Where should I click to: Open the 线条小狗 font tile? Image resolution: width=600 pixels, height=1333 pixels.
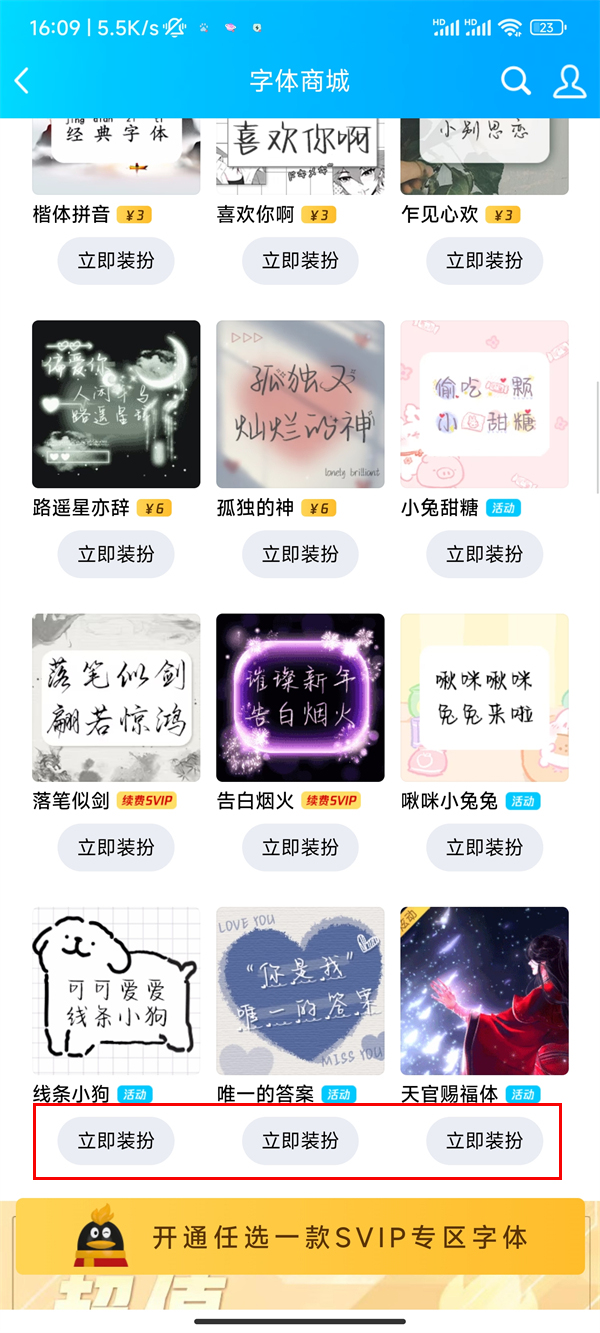tap(116, 990)
